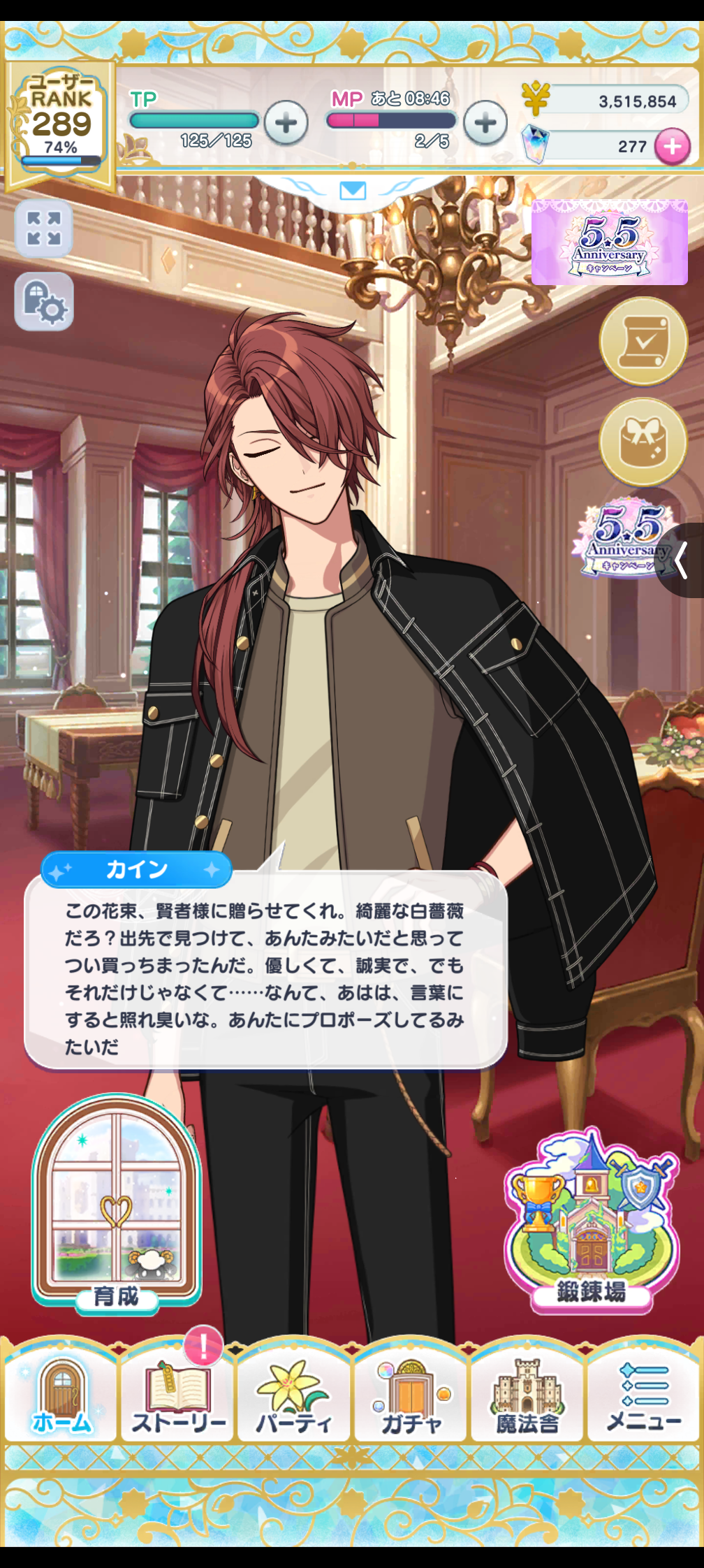The height and width of the screenshot is (1568, 704).
Task: Open the gift box icon
Action: (643, 442)
